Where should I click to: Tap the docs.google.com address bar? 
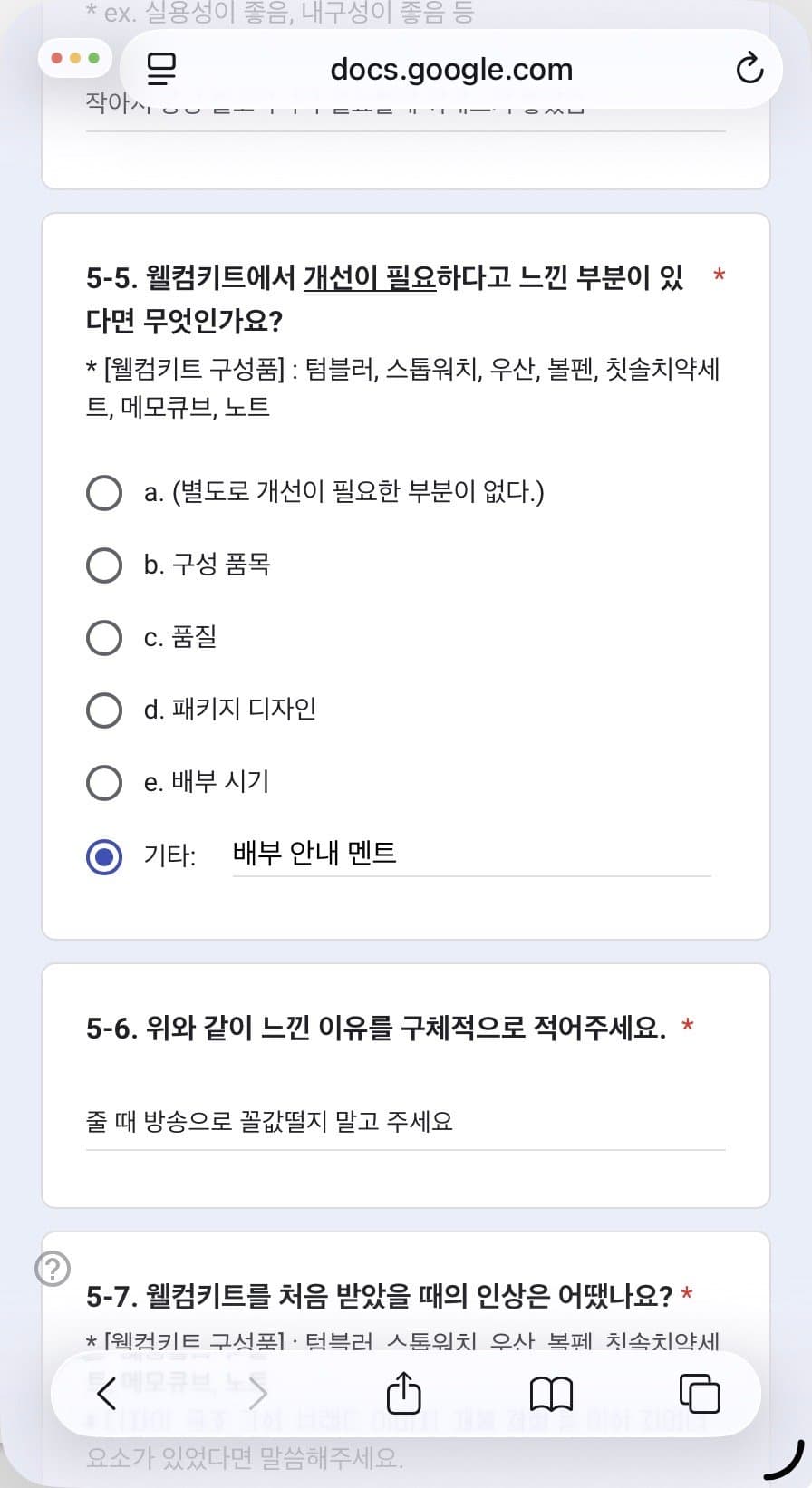[x=453, y=69]
